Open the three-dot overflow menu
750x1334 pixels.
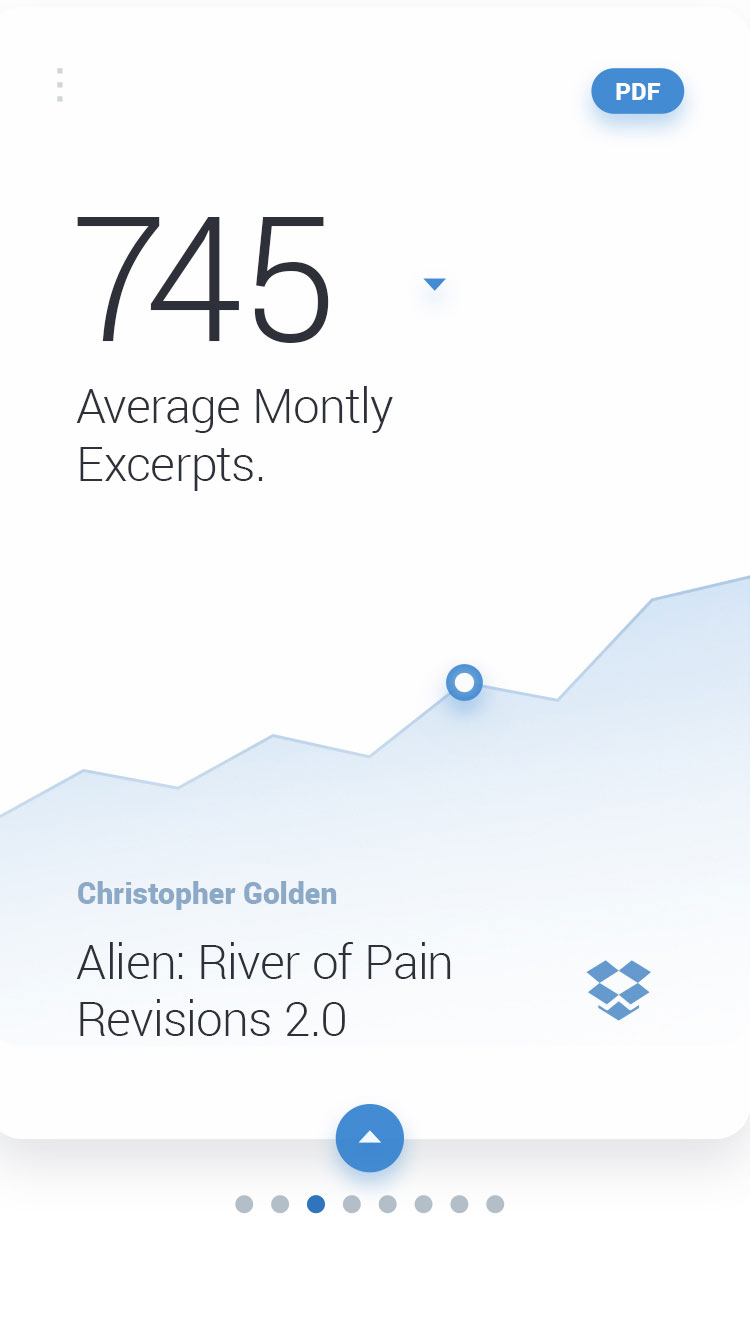tap(60, 85)
